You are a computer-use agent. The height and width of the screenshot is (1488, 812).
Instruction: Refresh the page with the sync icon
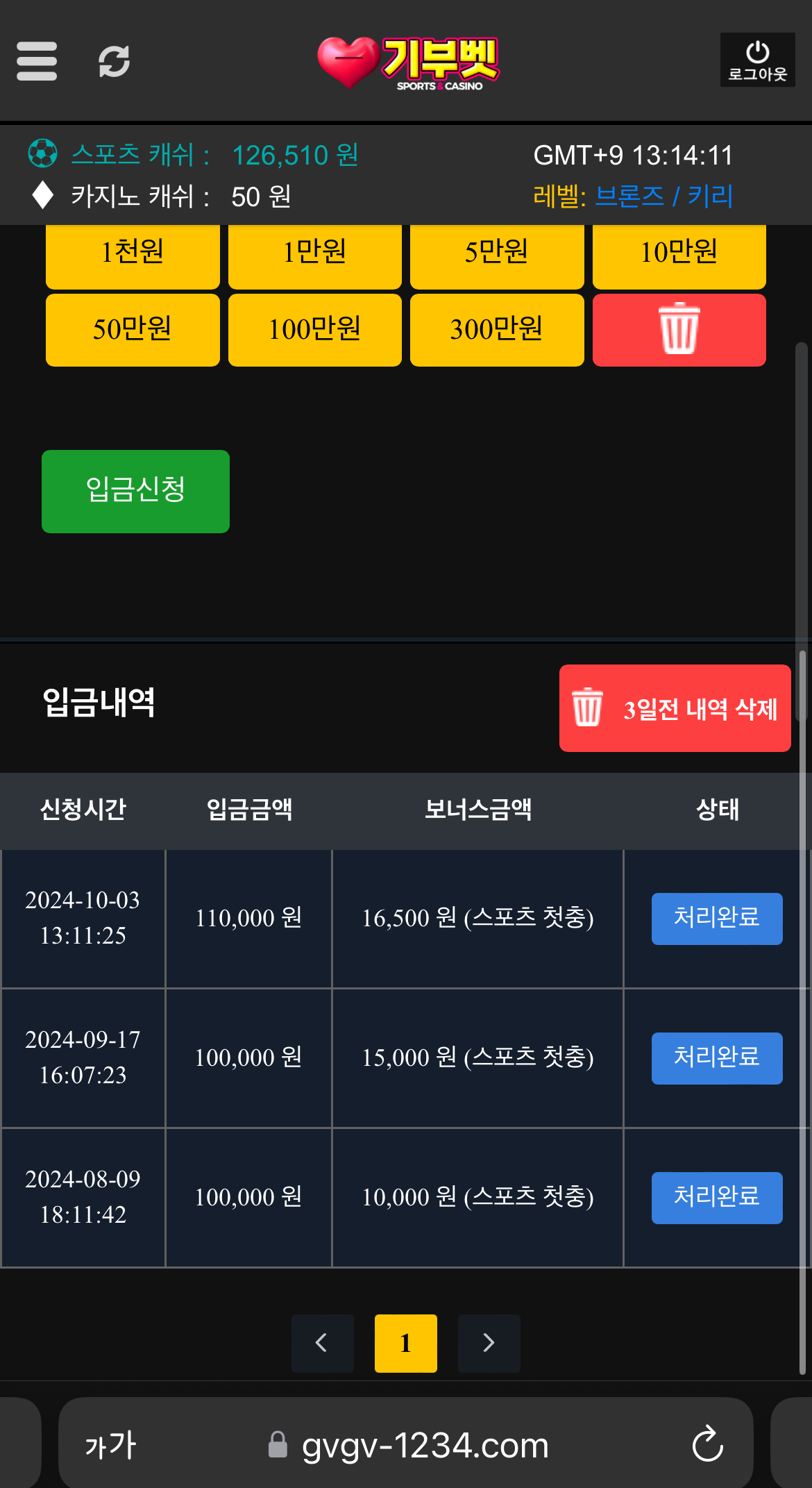pyautogui.click(x=114, y=61)
